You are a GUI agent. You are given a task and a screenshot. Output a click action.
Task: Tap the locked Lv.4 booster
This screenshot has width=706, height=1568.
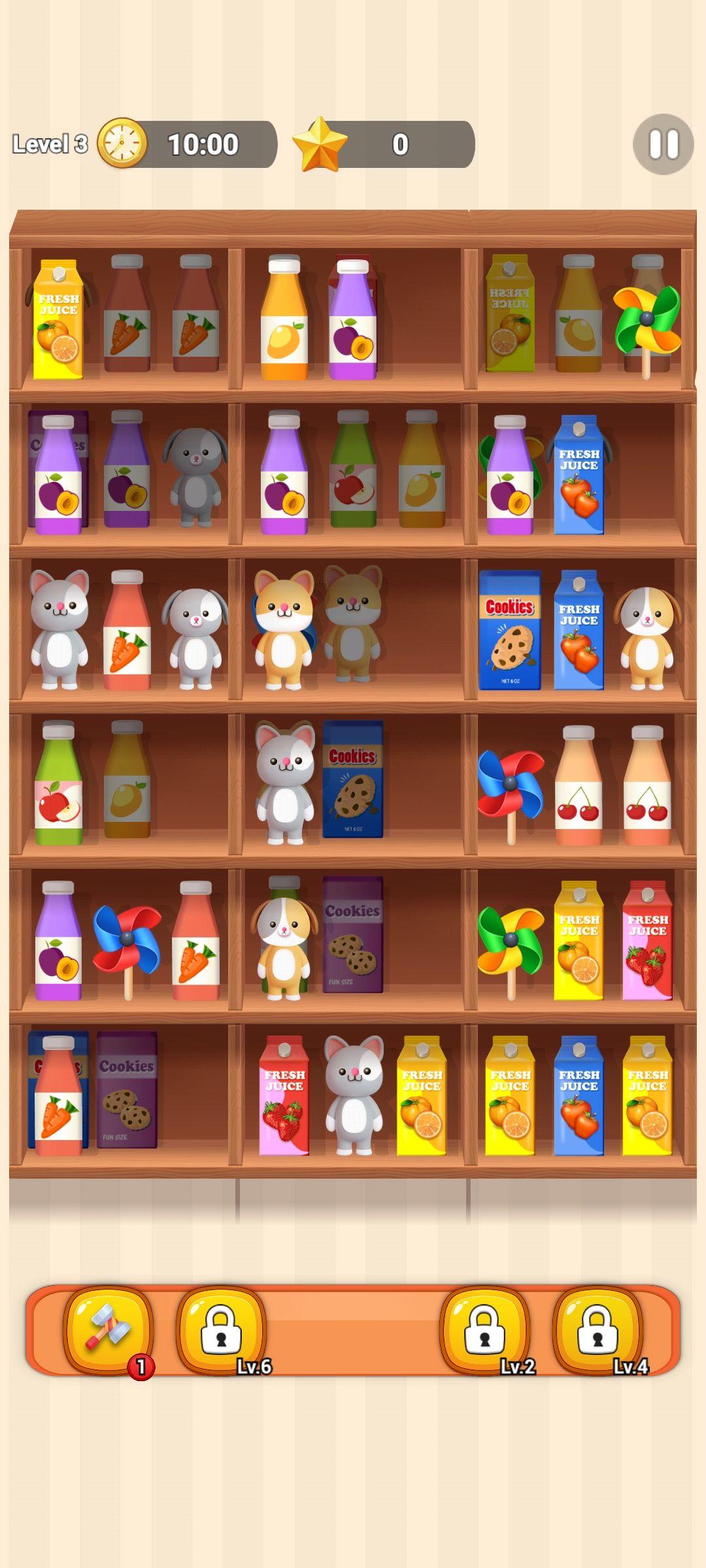tap(597, 1331)
